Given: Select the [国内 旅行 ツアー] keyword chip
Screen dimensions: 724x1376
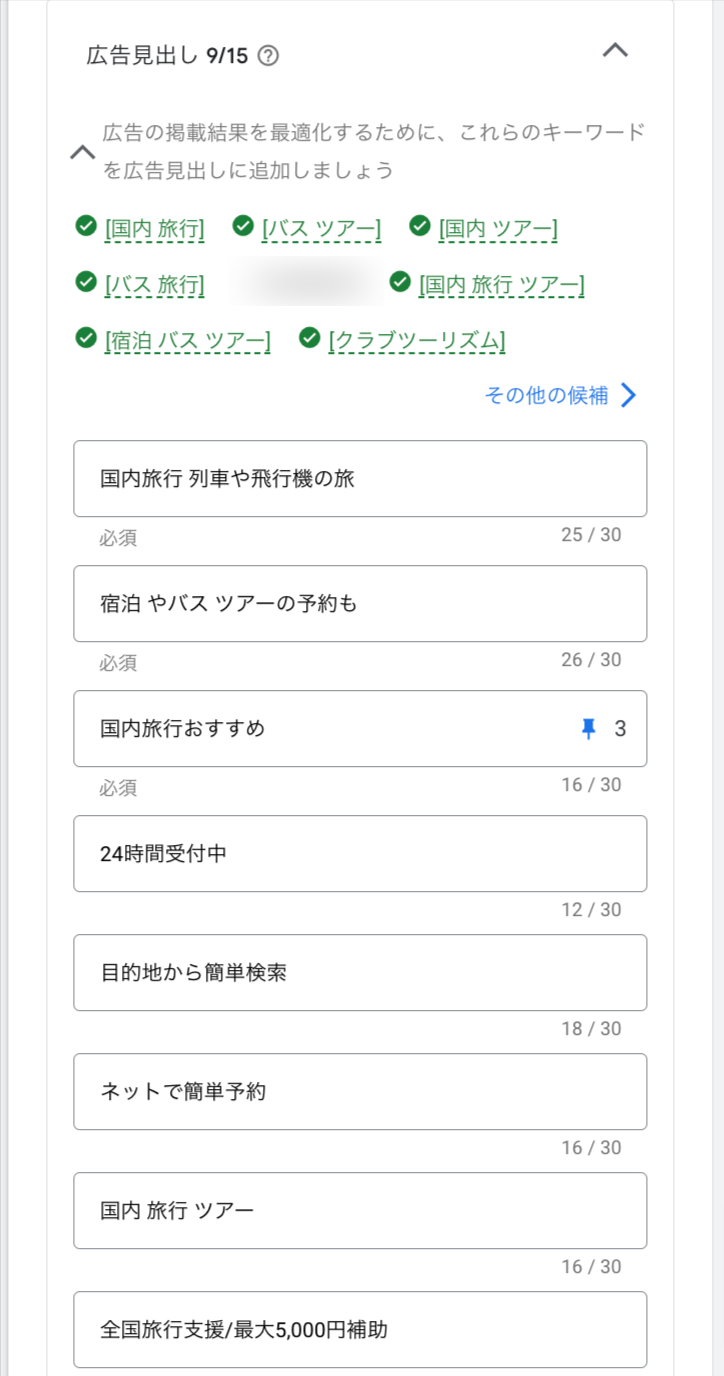Looking at the screenshot, I should coord(502,285).
